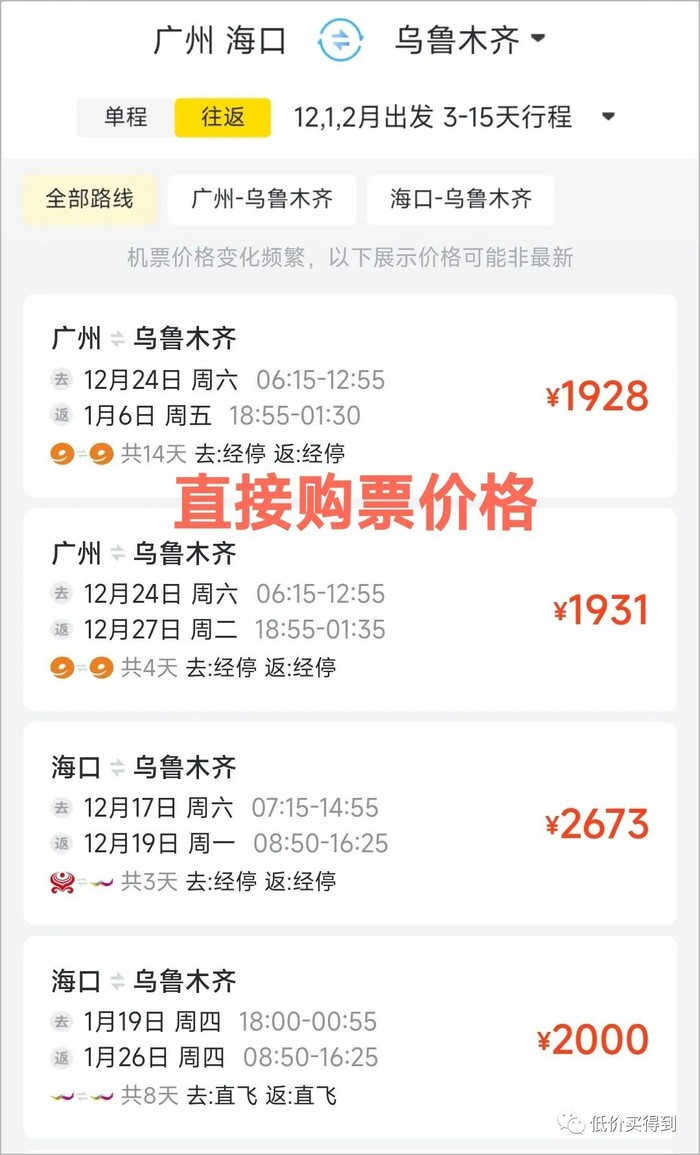Open 海口-乌鲁木齐 direct flight priced ¥2000
This screenshot has width=700, height=1155.
350,1038
